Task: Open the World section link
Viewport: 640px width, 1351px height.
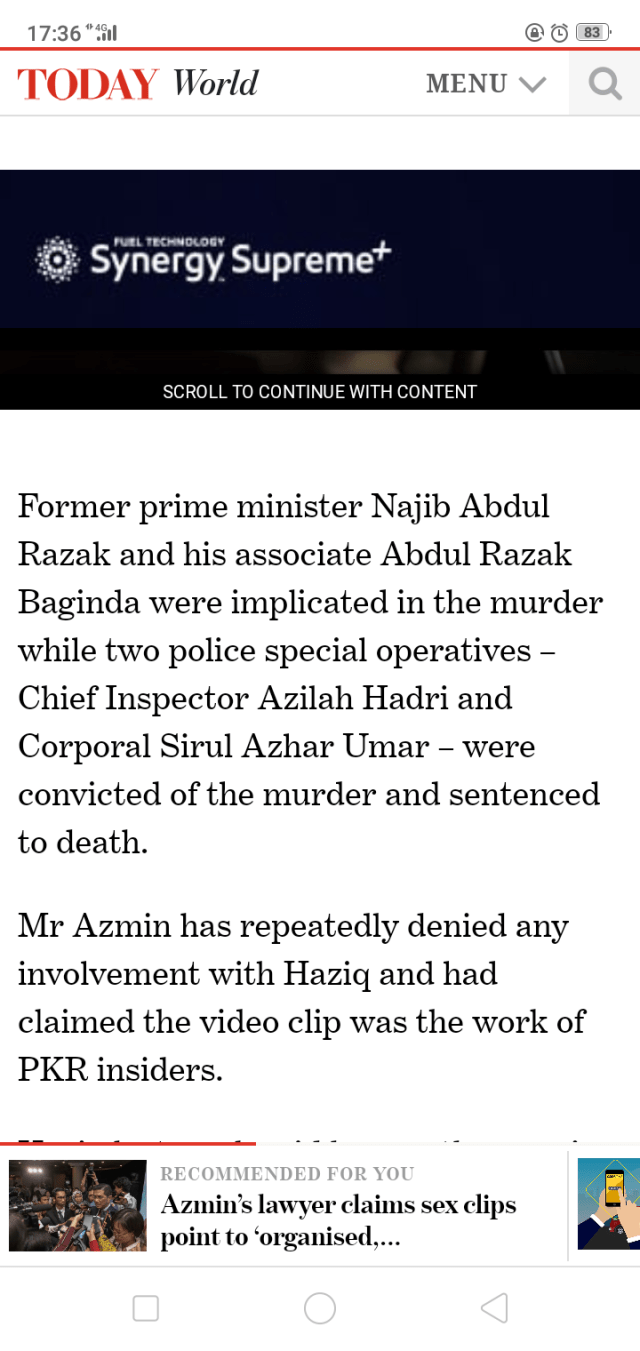Action: click(x=215, y=82)
